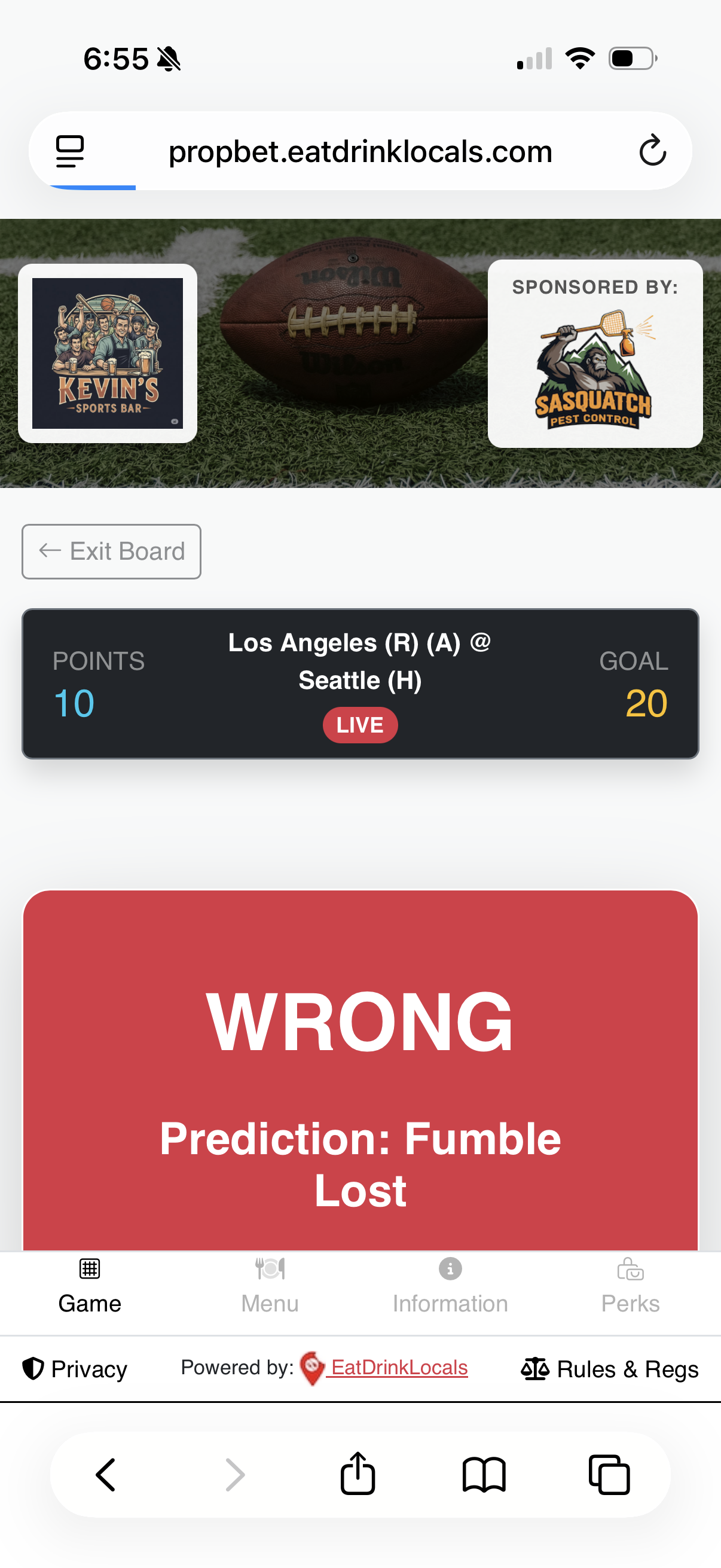Viewport: 721px width, 1568px height.
Task: Share this page
Action: click(x=357, y=1474)
